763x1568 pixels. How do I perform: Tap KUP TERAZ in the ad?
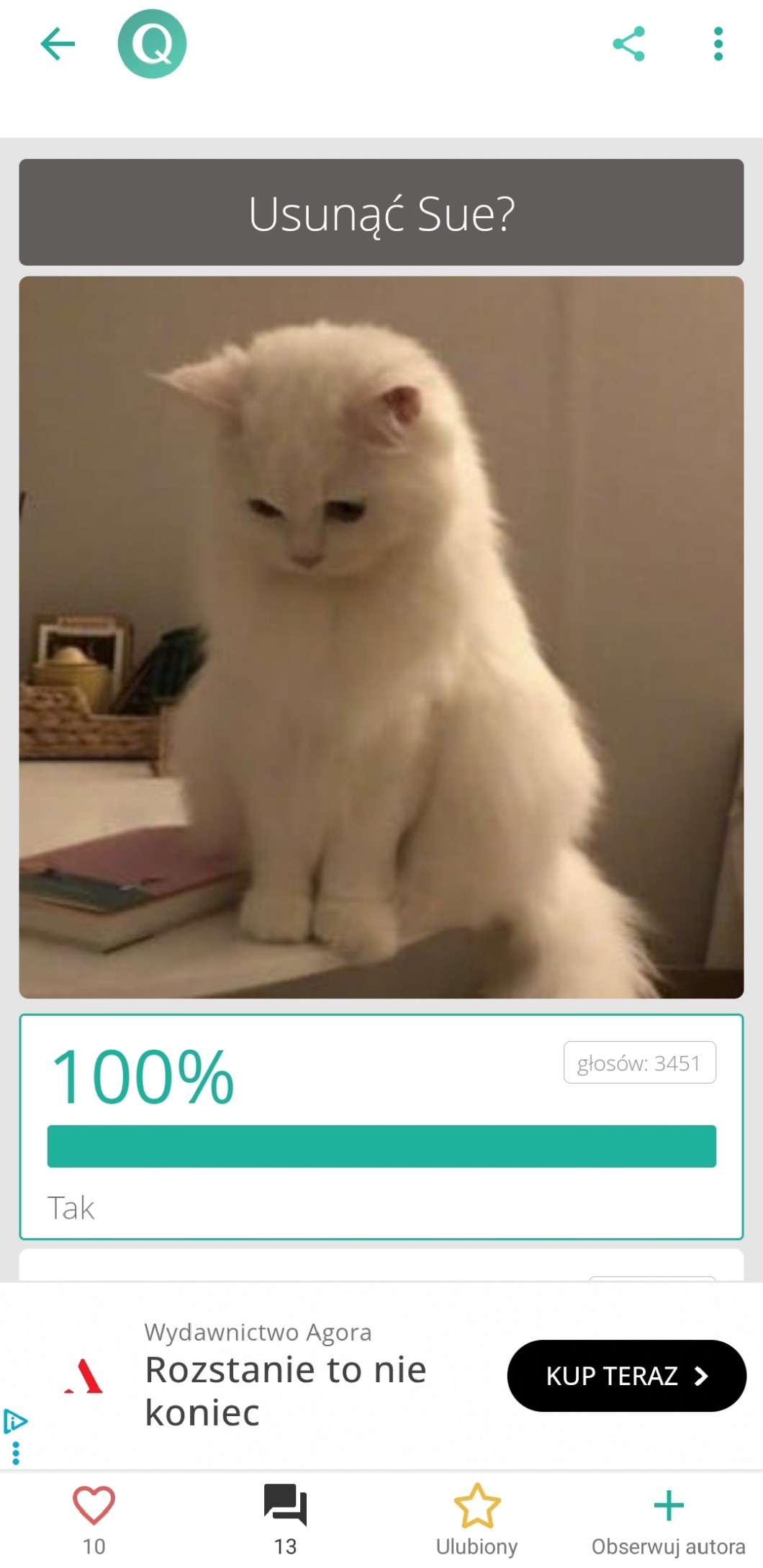(626, 1376)
